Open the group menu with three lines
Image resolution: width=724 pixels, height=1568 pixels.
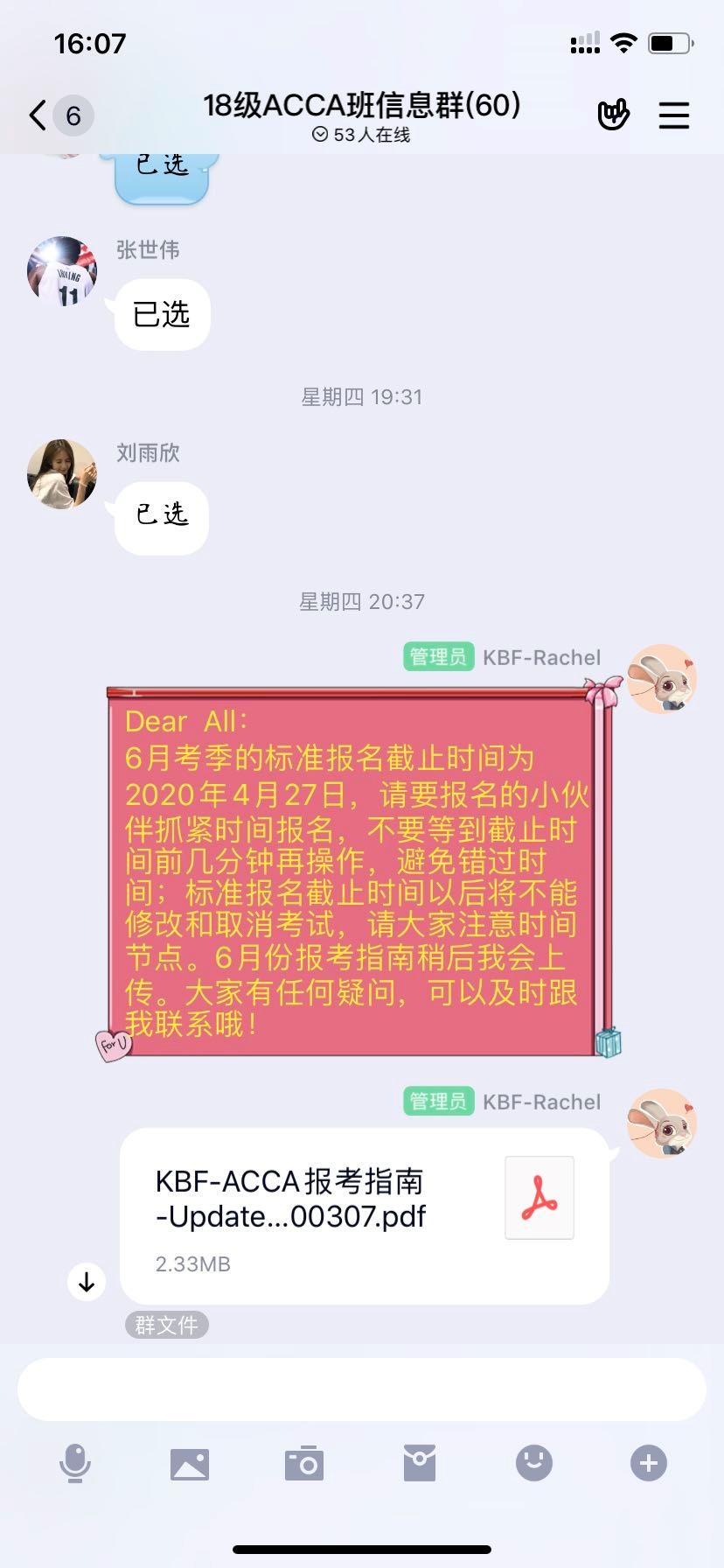[673, 115]
